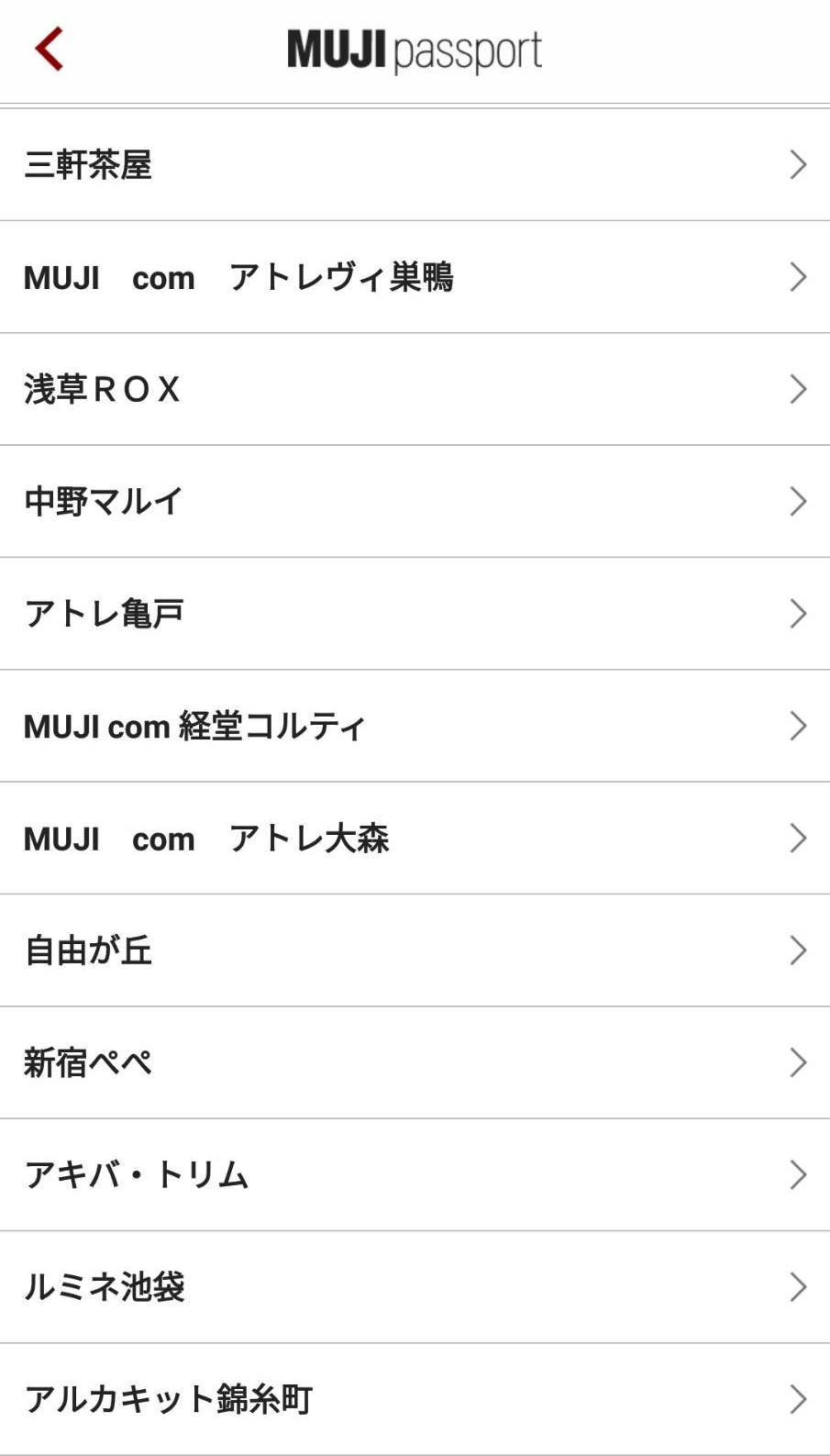Open the ルミネ池袋 store
This screenshot has height=1456, width=830.
coord(104,1287)
